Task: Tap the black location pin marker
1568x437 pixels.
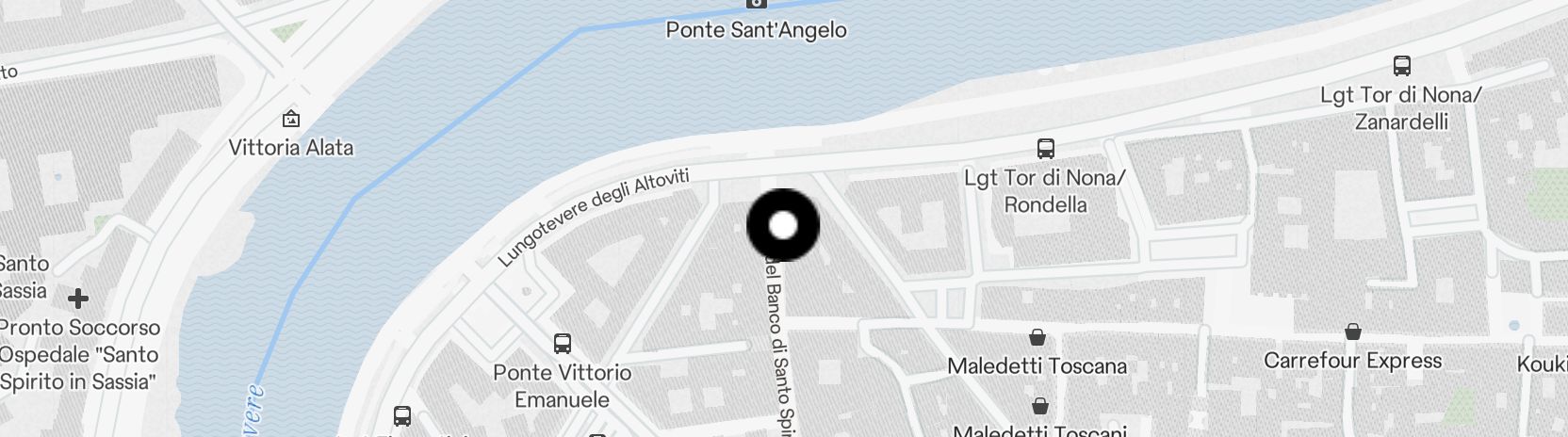Action: pyautogui.click(x=783, y=225)
